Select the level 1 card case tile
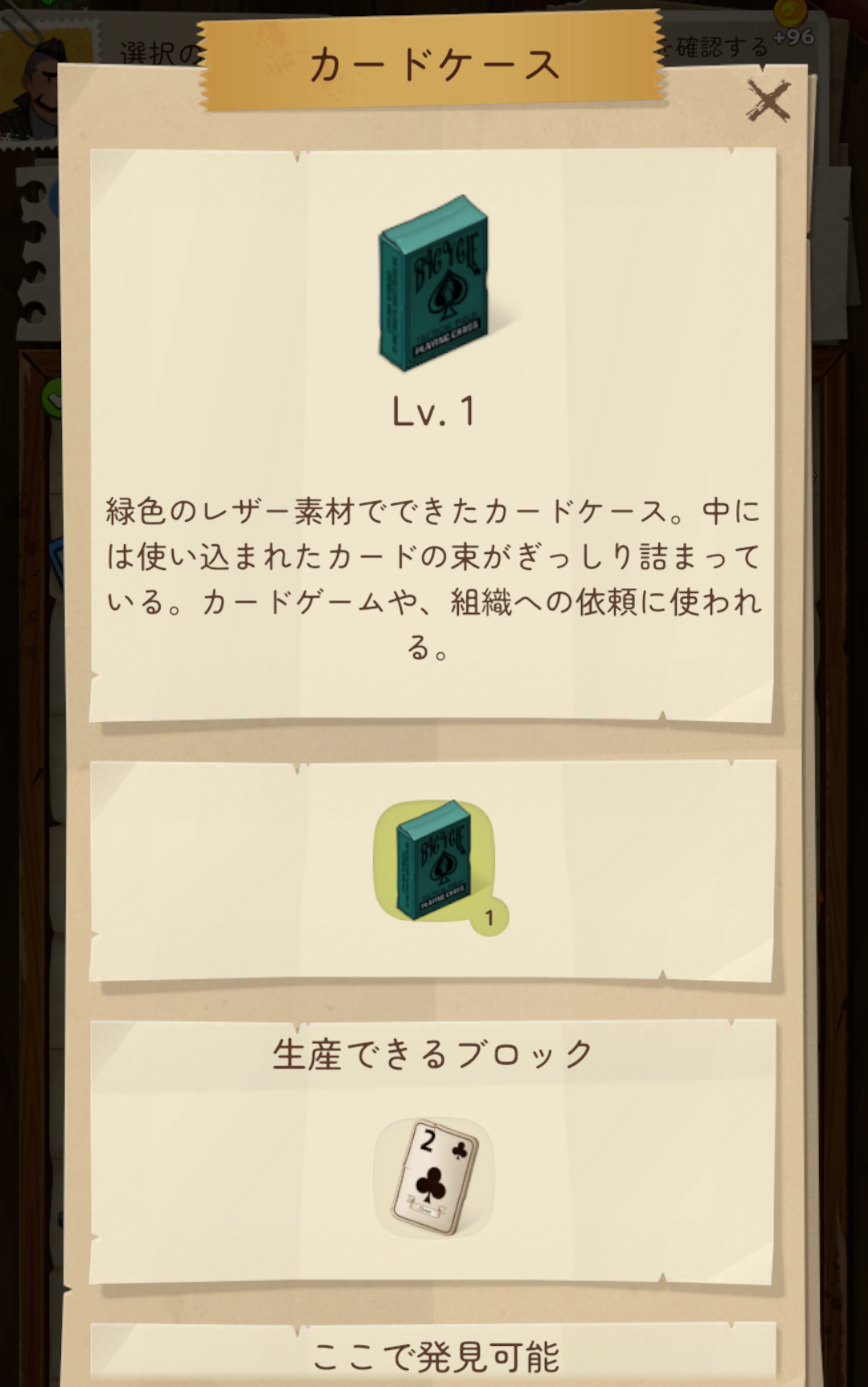 [x=435, y=862]
